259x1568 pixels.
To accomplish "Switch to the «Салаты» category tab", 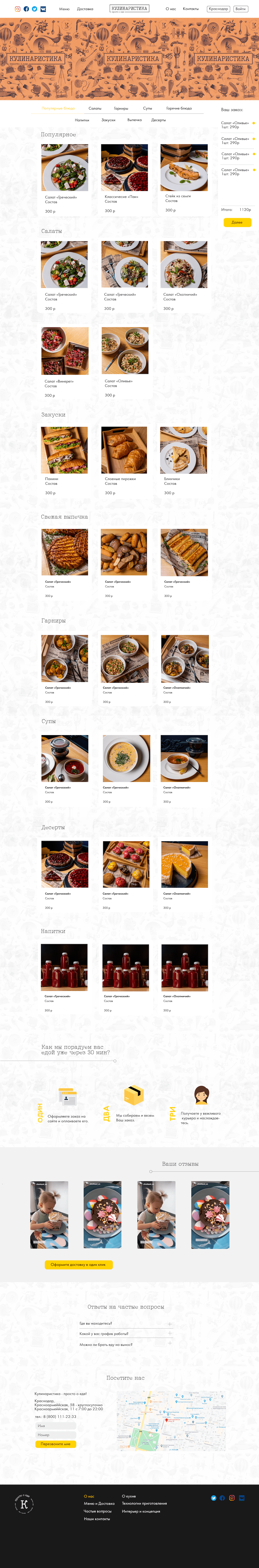I will click(95, 108).
